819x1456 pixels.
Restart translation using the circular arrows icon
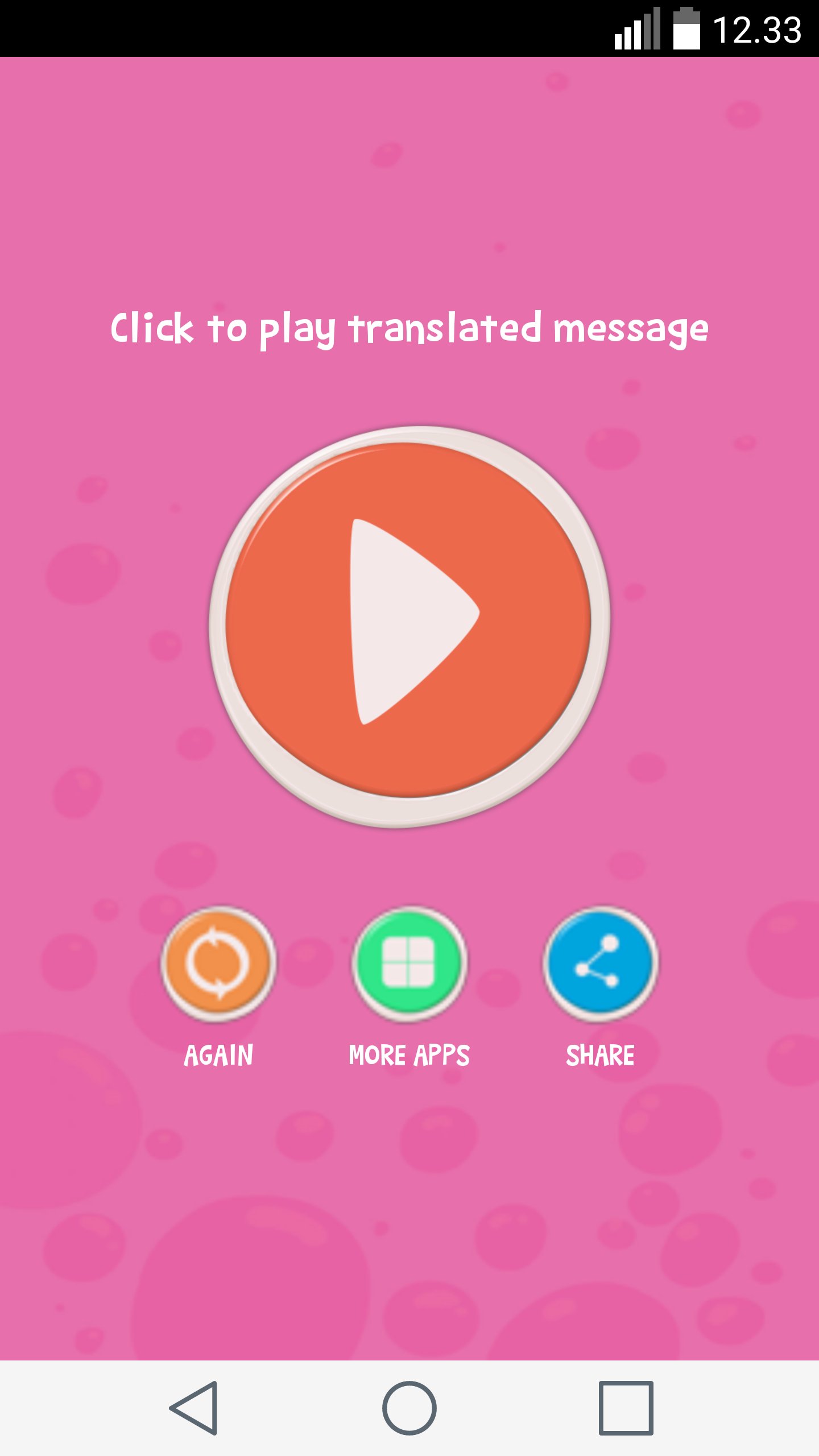point(218,965)
